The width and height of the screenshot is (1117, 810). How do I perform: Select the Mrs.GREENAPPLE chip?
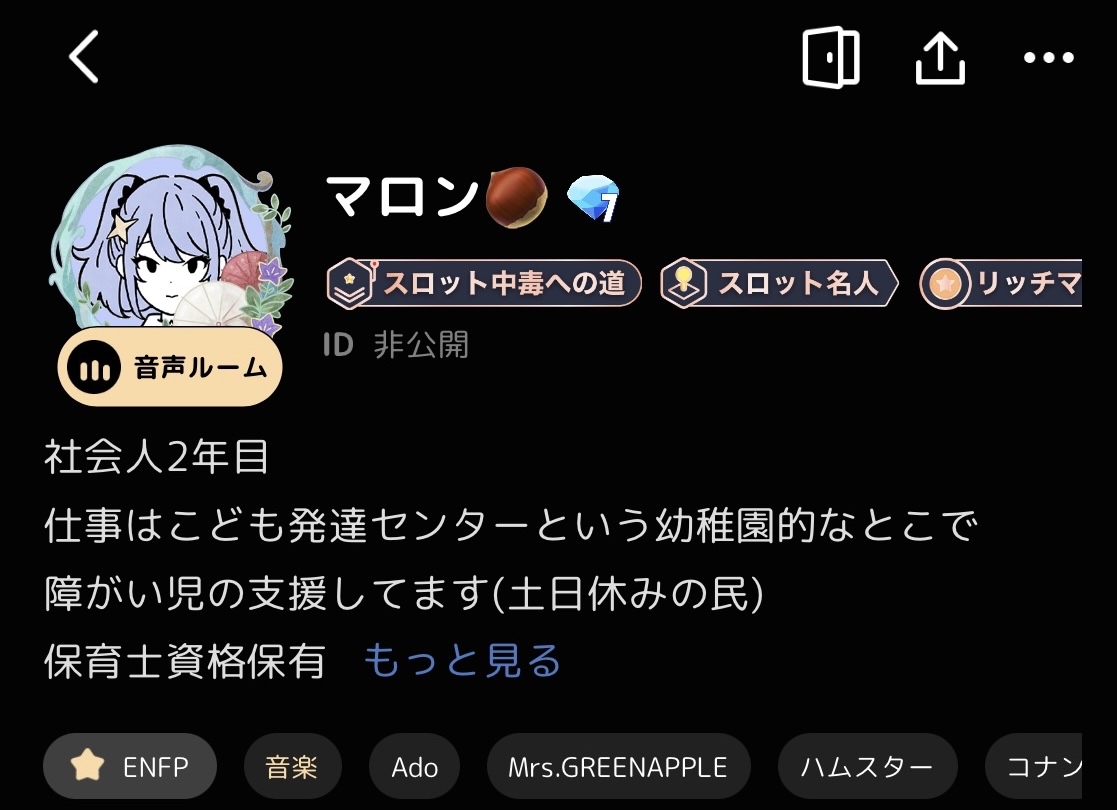pyautogui.click(x=617, y=767)
